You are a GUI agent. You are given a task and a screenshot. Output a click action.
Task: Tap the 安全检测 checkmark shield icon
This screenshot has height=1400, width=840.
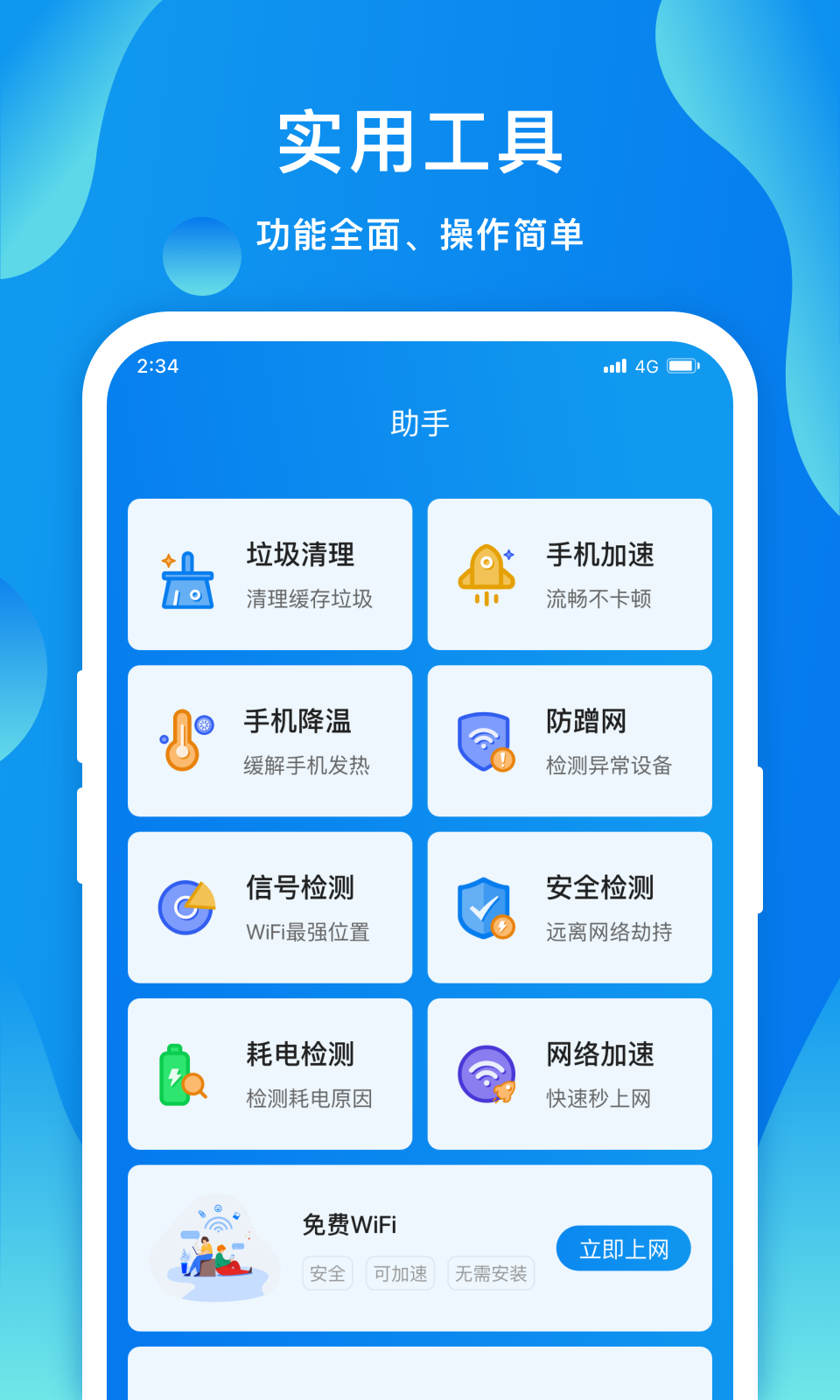[485, 907]
